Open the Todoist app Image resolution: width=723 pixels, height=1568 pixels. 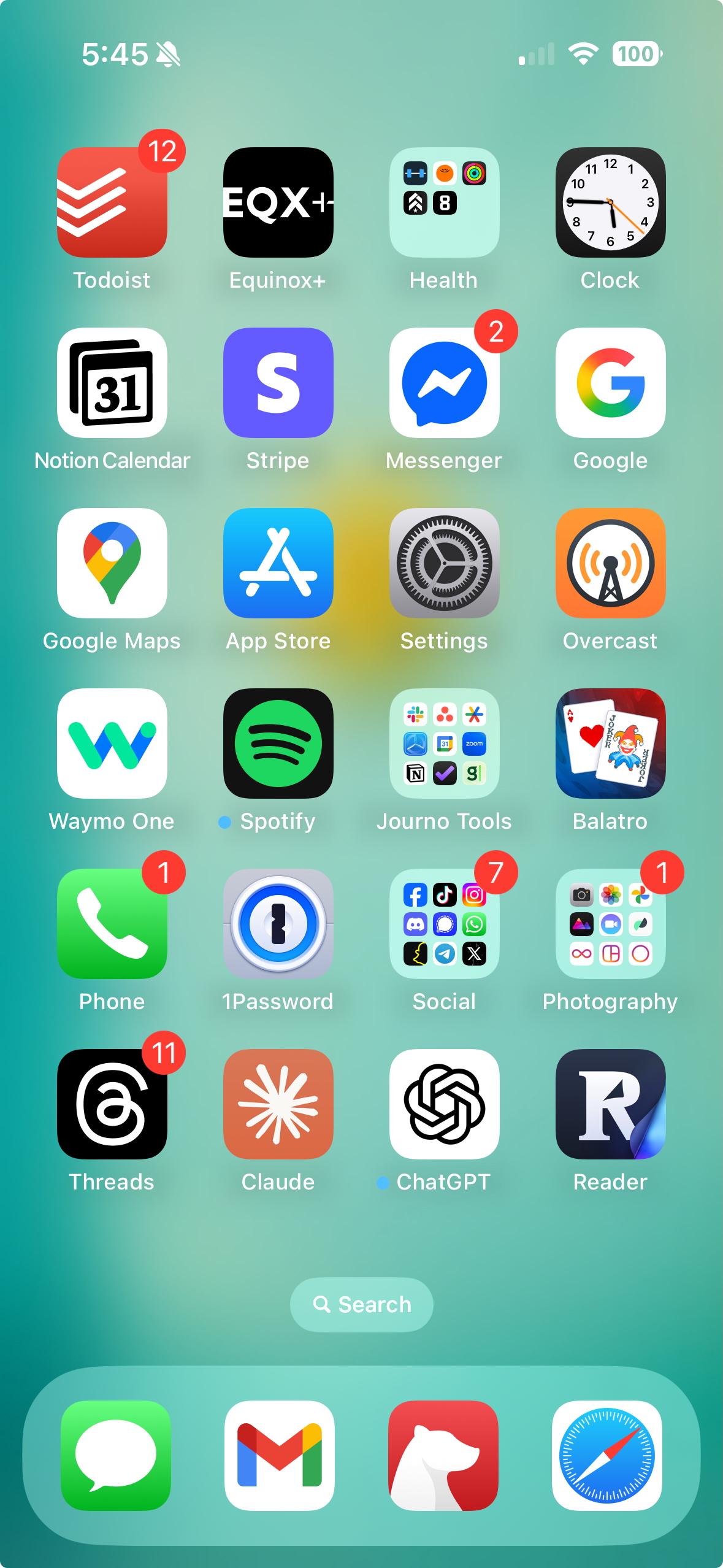(x=112, y=202)
